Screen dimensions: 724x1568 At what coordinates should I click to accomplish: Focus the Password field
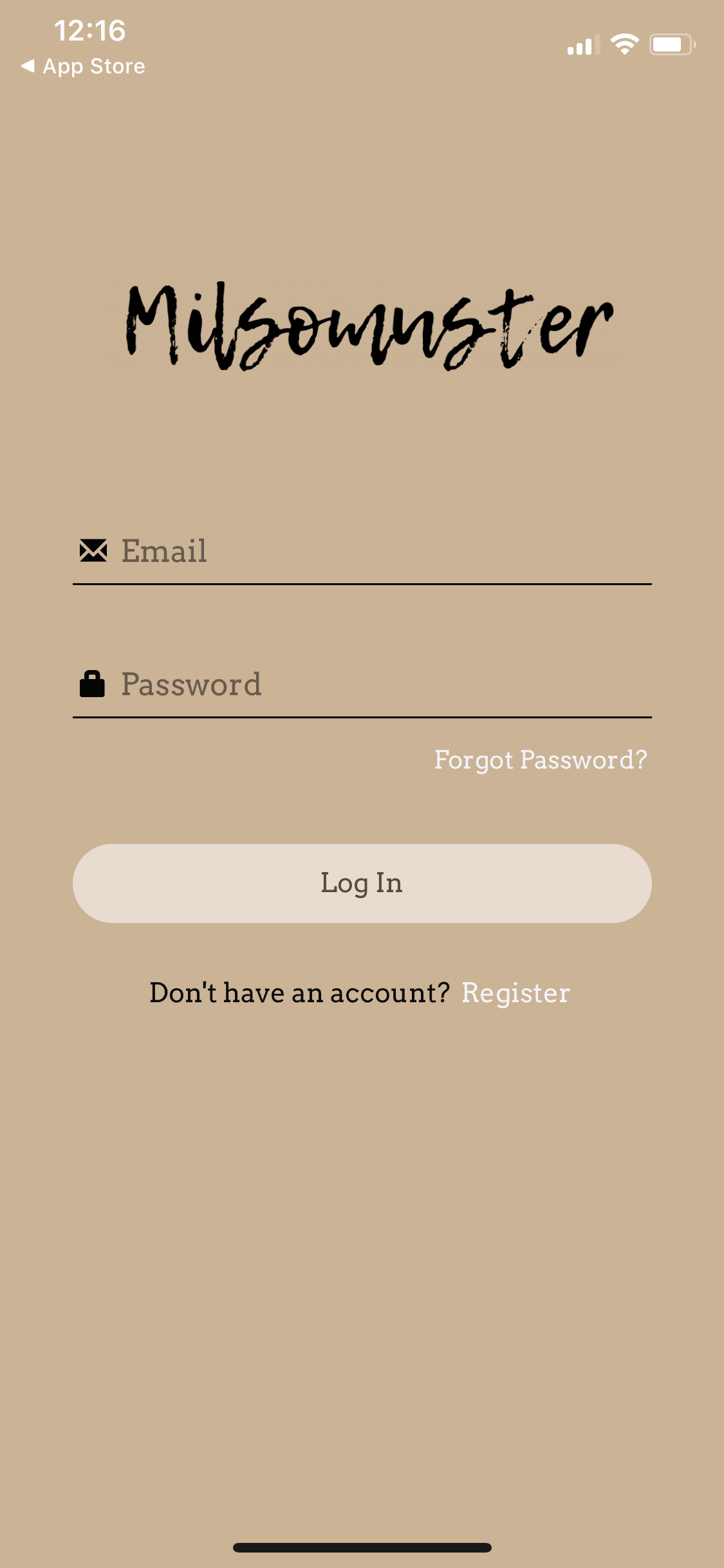point(362,685)
